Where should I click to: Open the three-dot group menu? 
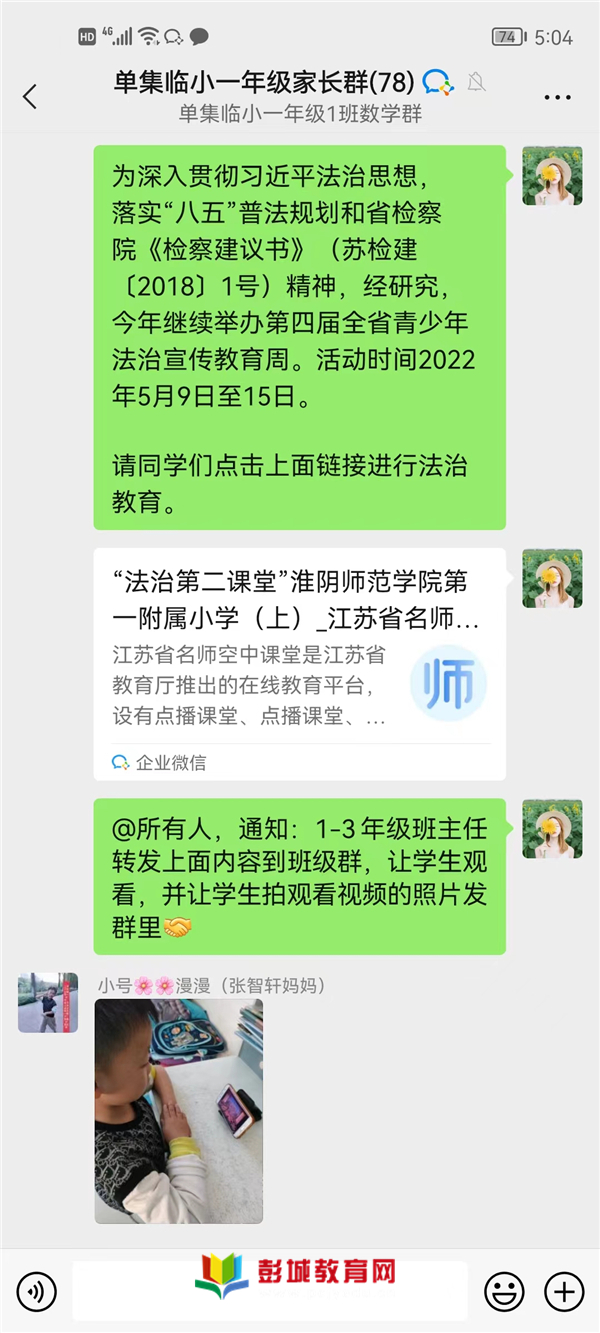pyautogui.click(x=557, y=97)
